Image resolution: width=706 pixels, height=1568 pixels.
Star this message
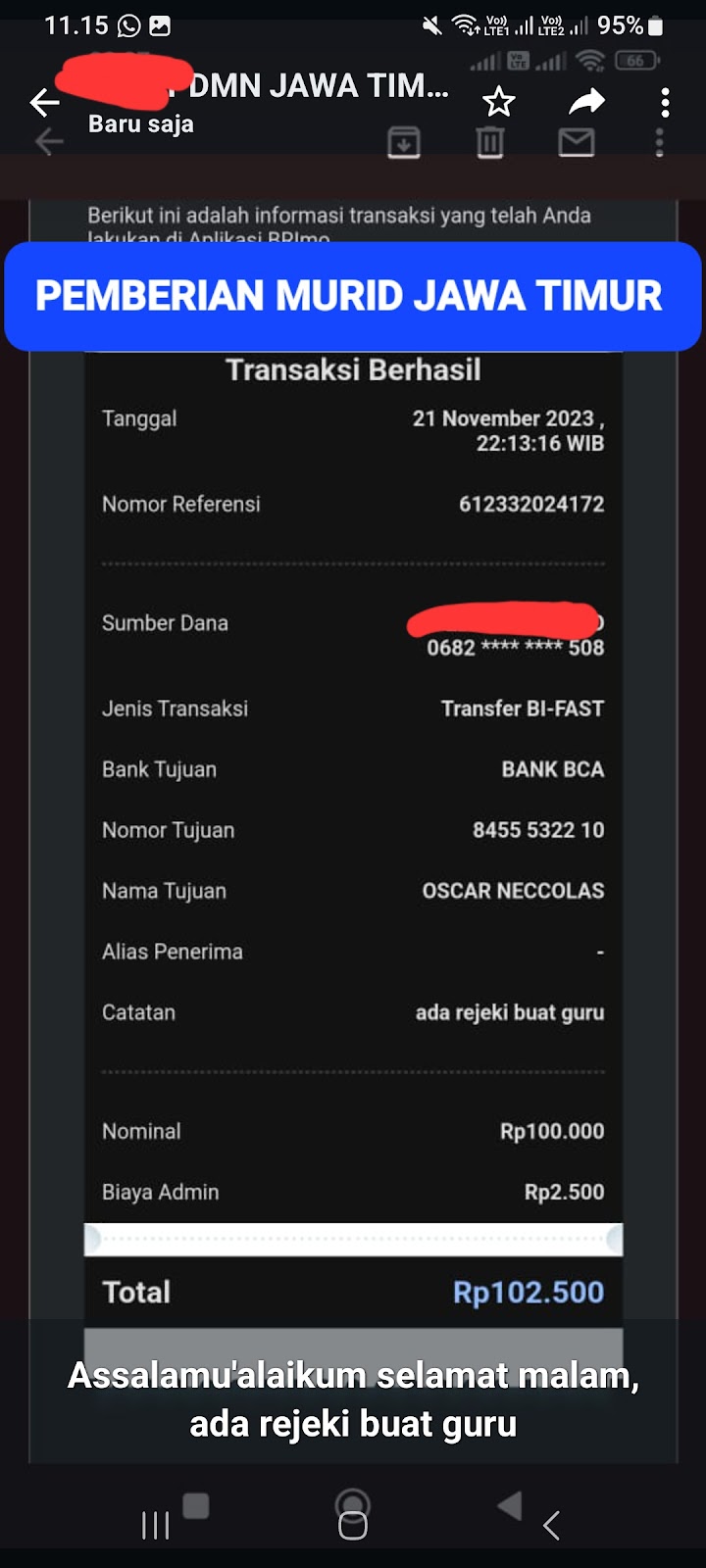499,101
